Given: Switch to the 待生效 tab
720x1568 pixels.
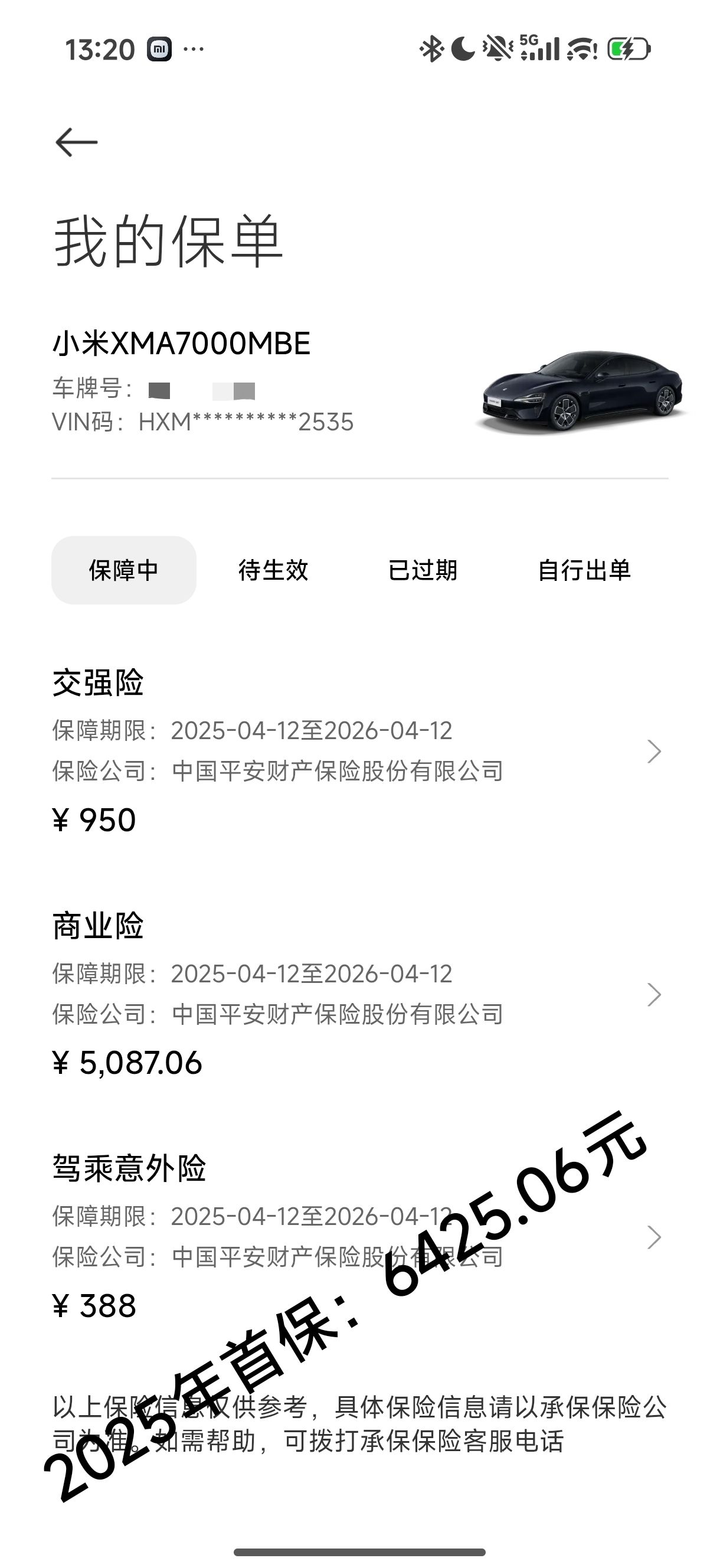Looking at the screenshot, I should coord(273,570).
